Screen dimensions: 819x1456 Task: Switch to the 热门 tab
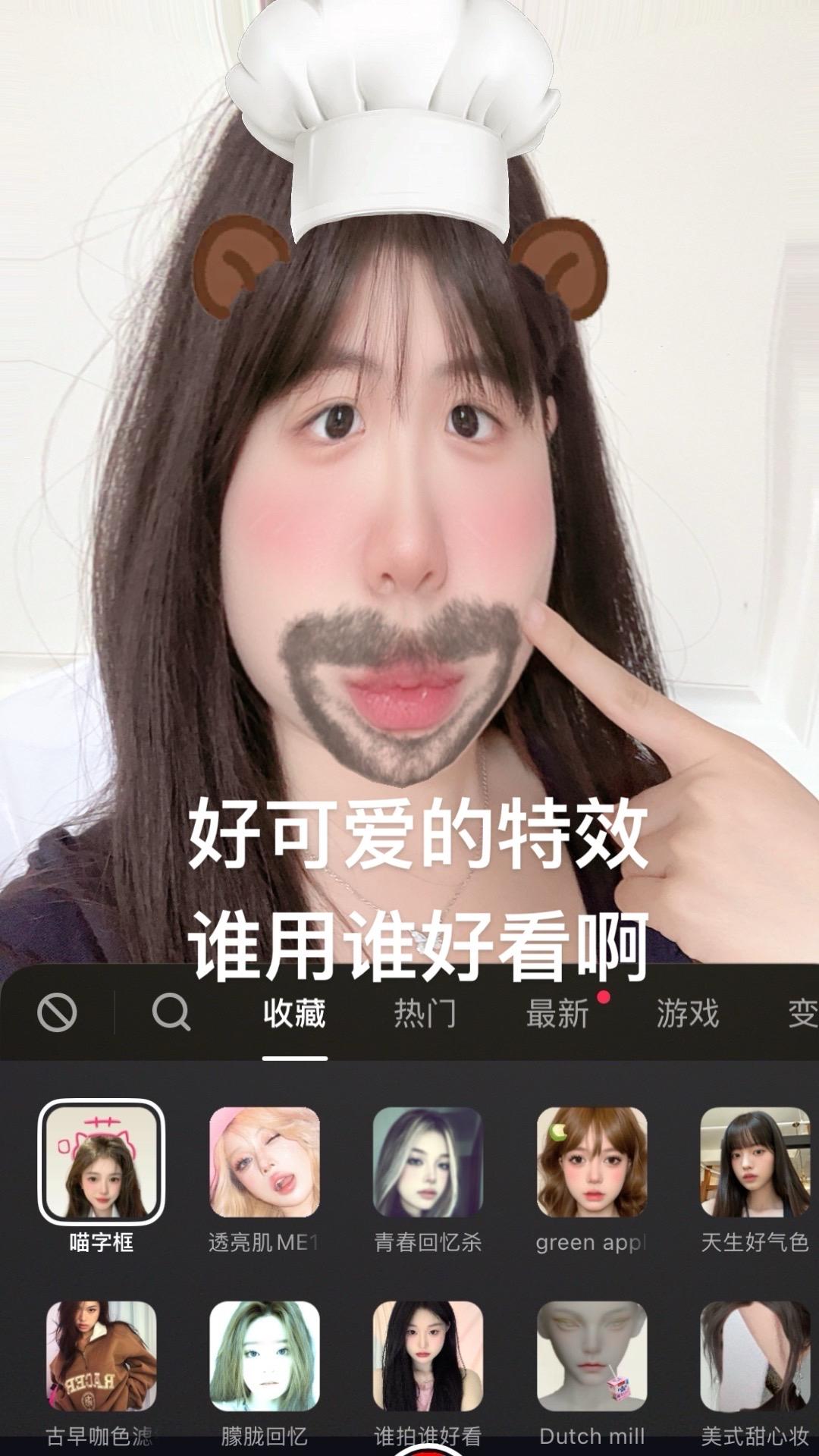click(425, 1013)
